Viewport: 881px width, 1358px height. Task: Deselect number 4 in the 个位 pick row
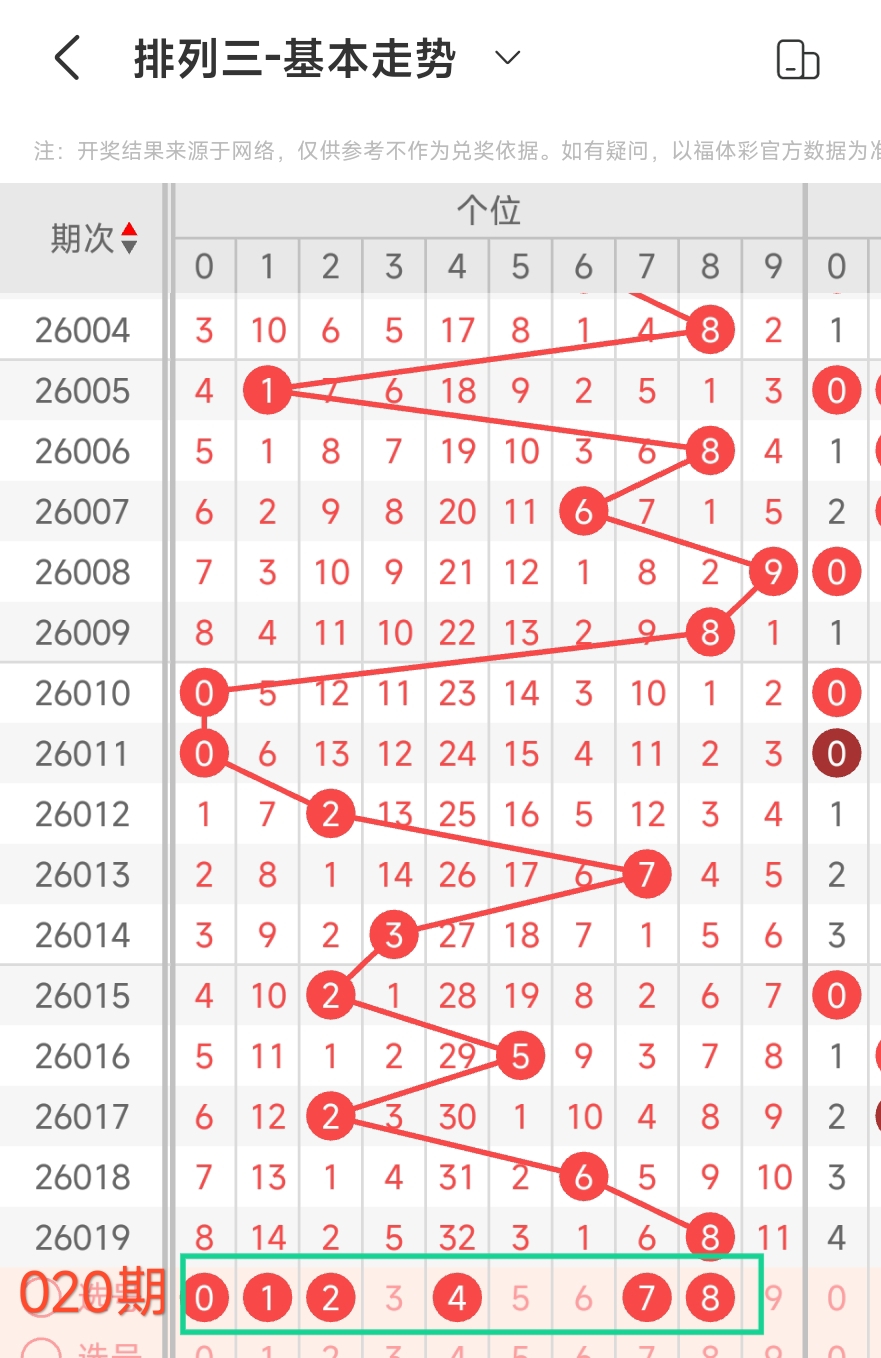click(457, 1299)
